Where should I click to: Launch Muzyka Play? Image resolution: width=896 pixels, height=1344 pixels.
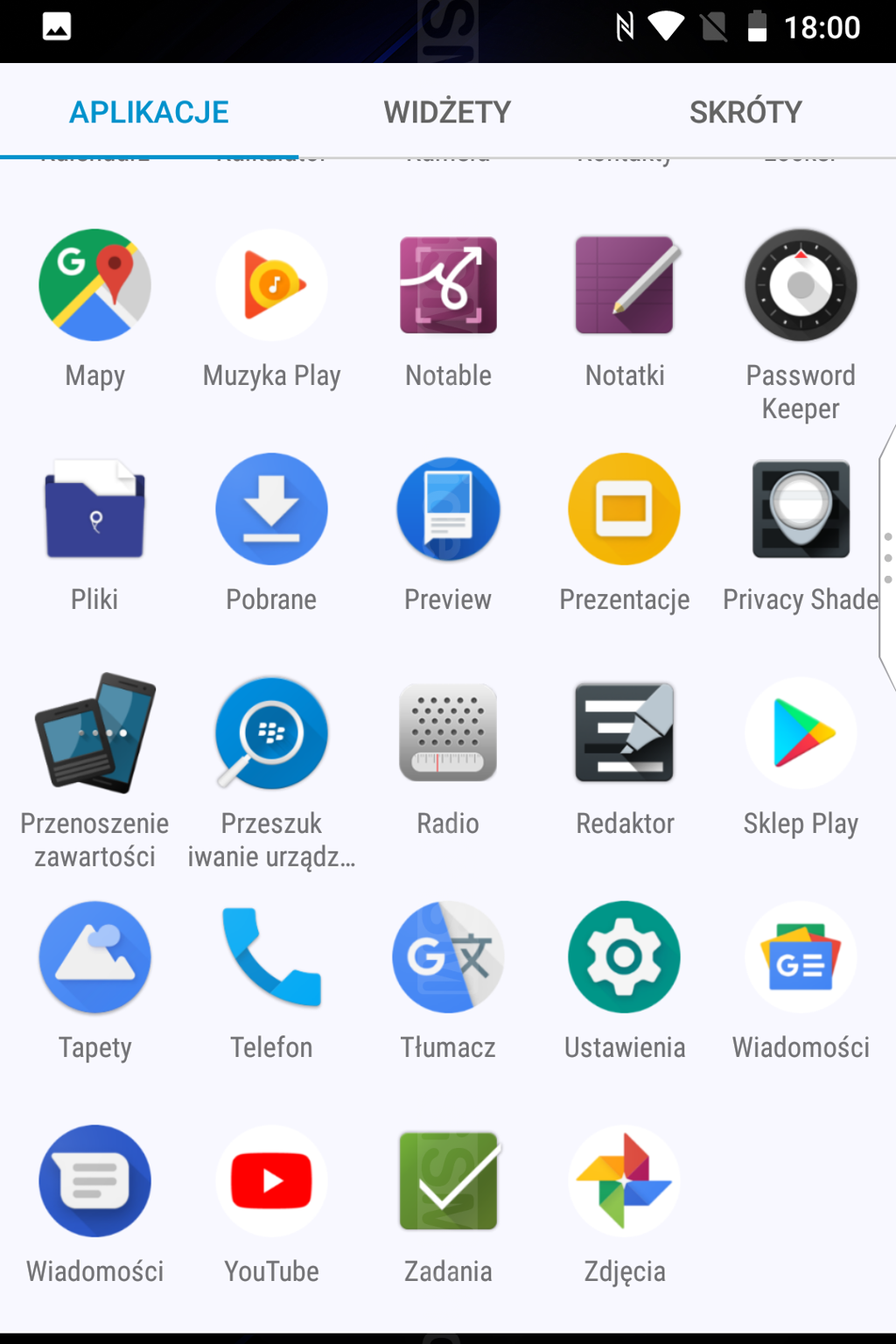(271, 286)
